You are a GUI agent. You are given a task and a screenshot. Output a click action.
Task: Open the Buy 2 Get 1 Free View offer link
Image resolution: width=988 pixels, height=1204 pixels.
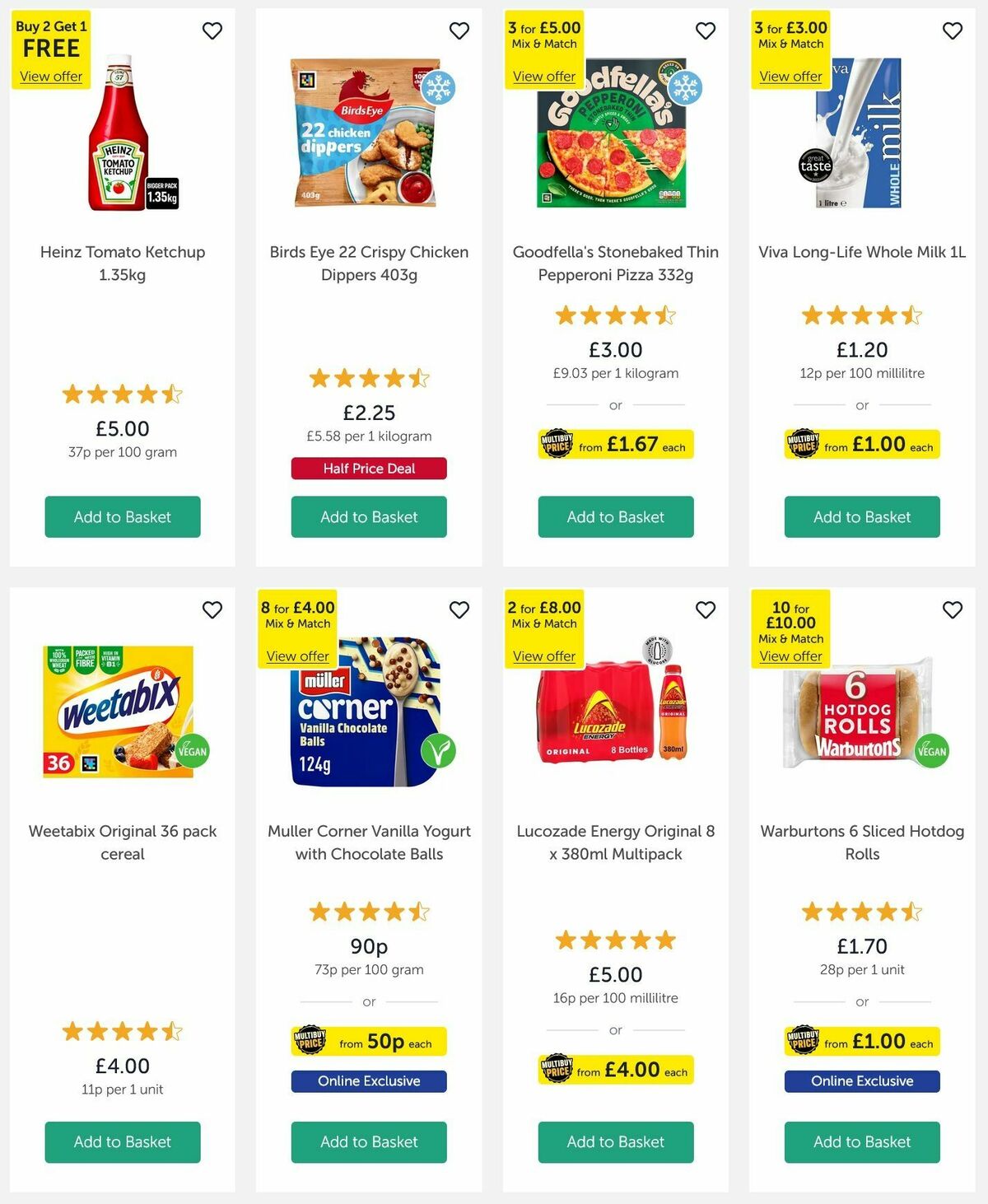click(x=50, y=76)
